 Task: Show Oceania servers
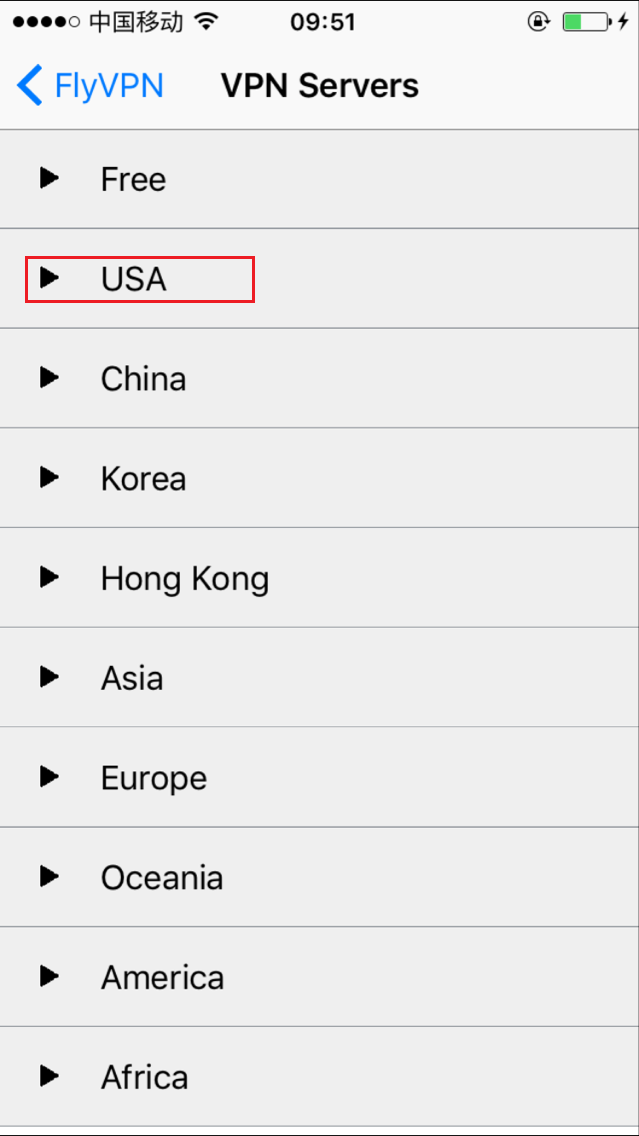(x=320, y=877)
